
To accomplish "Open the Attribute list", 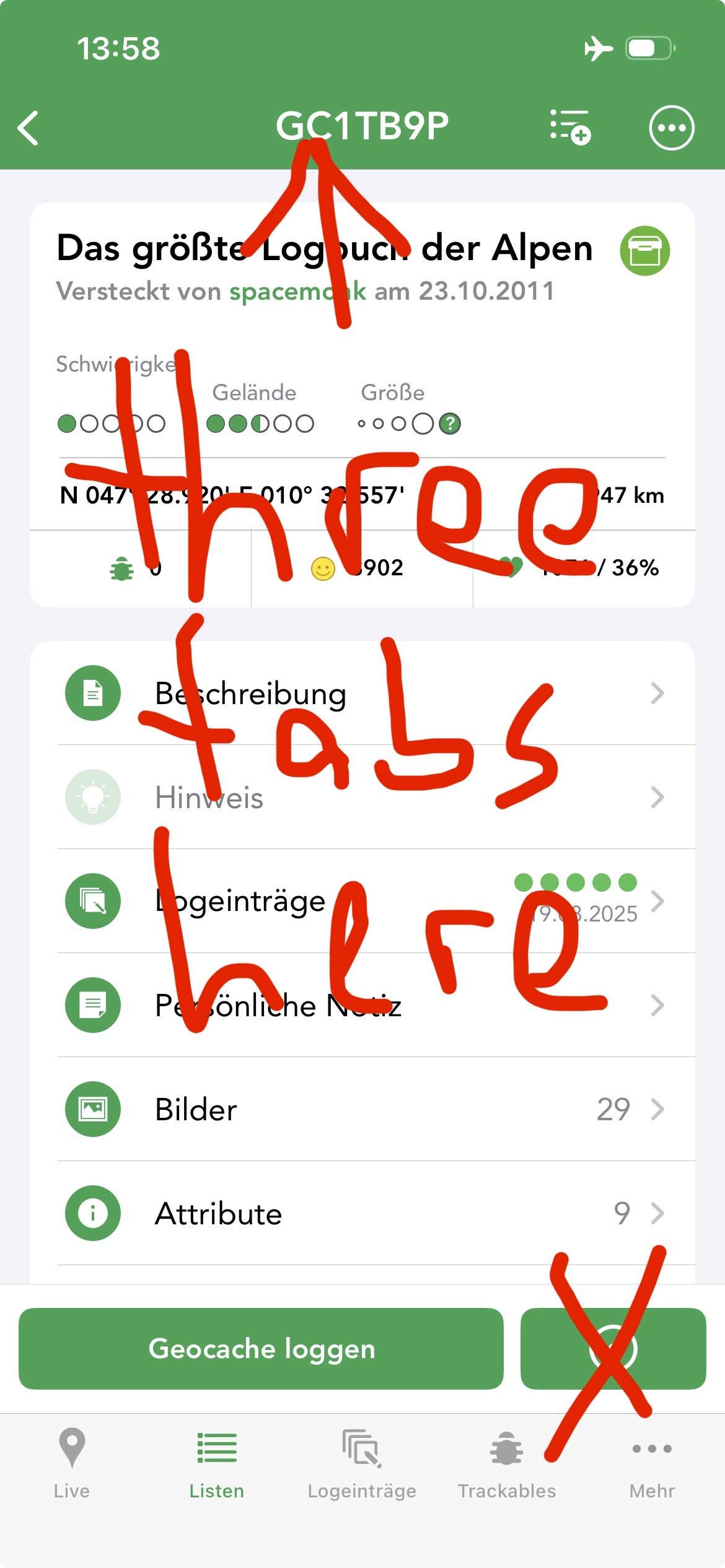I will [x=362, y=1213].
